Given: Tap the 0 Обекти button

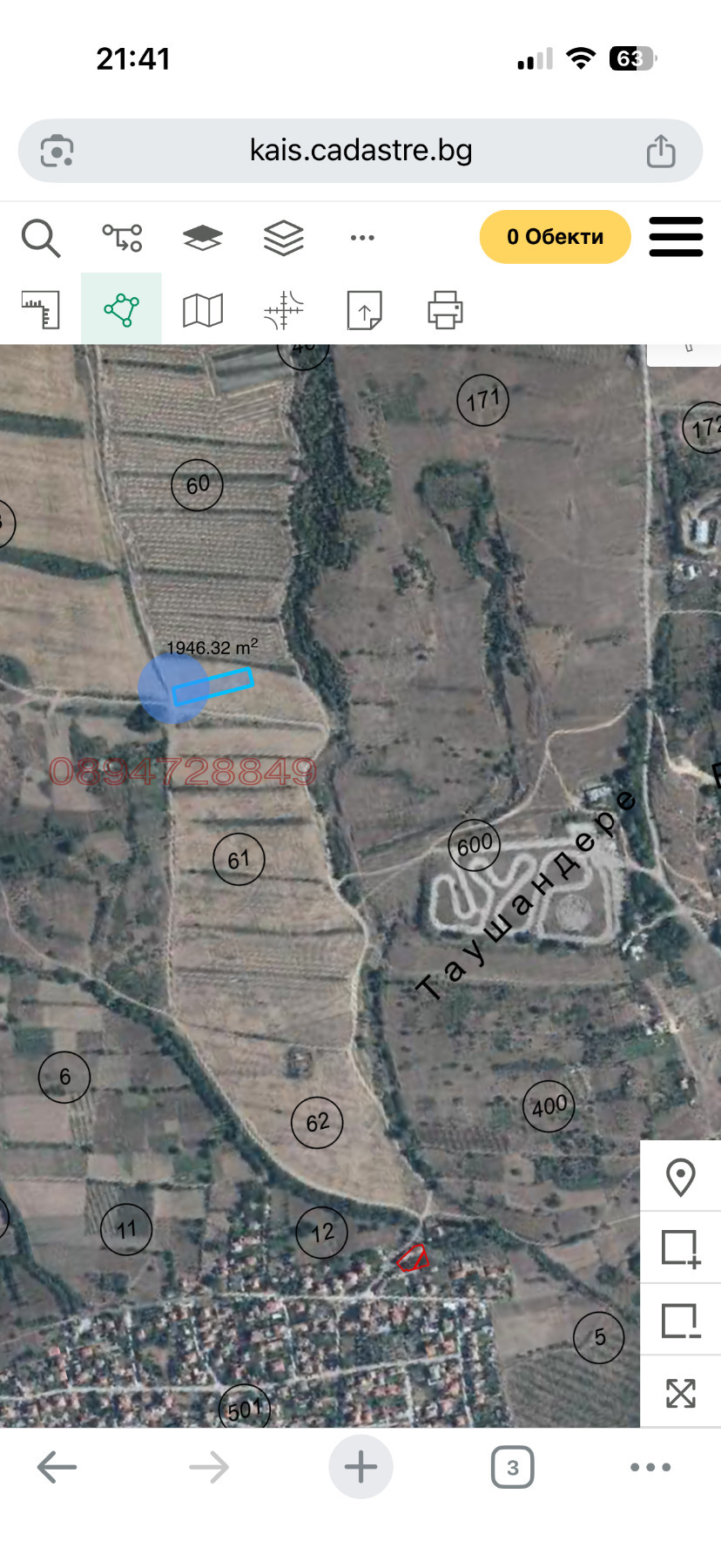Looking at the screenshot, I should click(x=555, y=237).
